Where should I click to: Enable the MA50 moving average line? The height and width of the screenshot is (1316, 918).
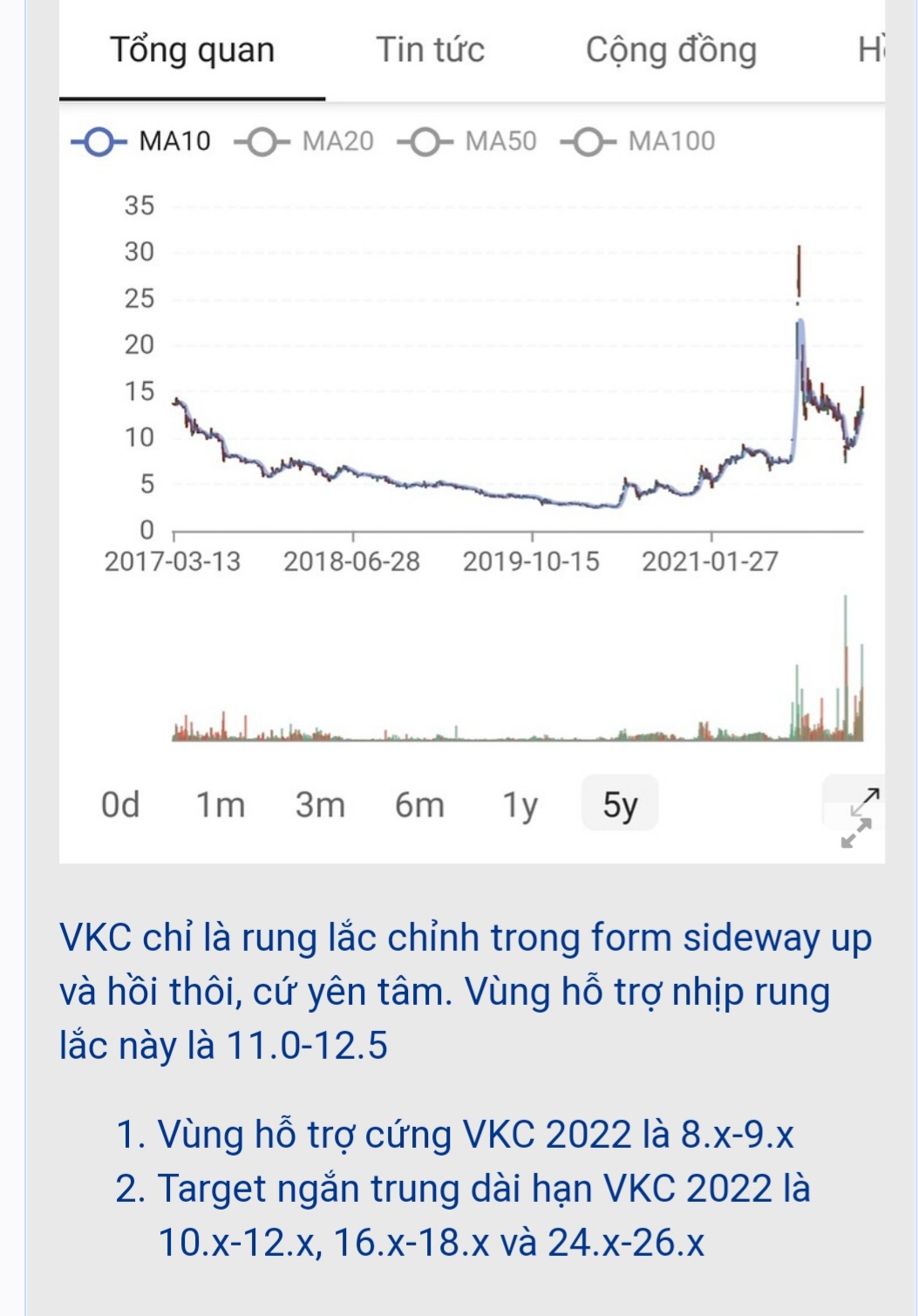(467, 141)
